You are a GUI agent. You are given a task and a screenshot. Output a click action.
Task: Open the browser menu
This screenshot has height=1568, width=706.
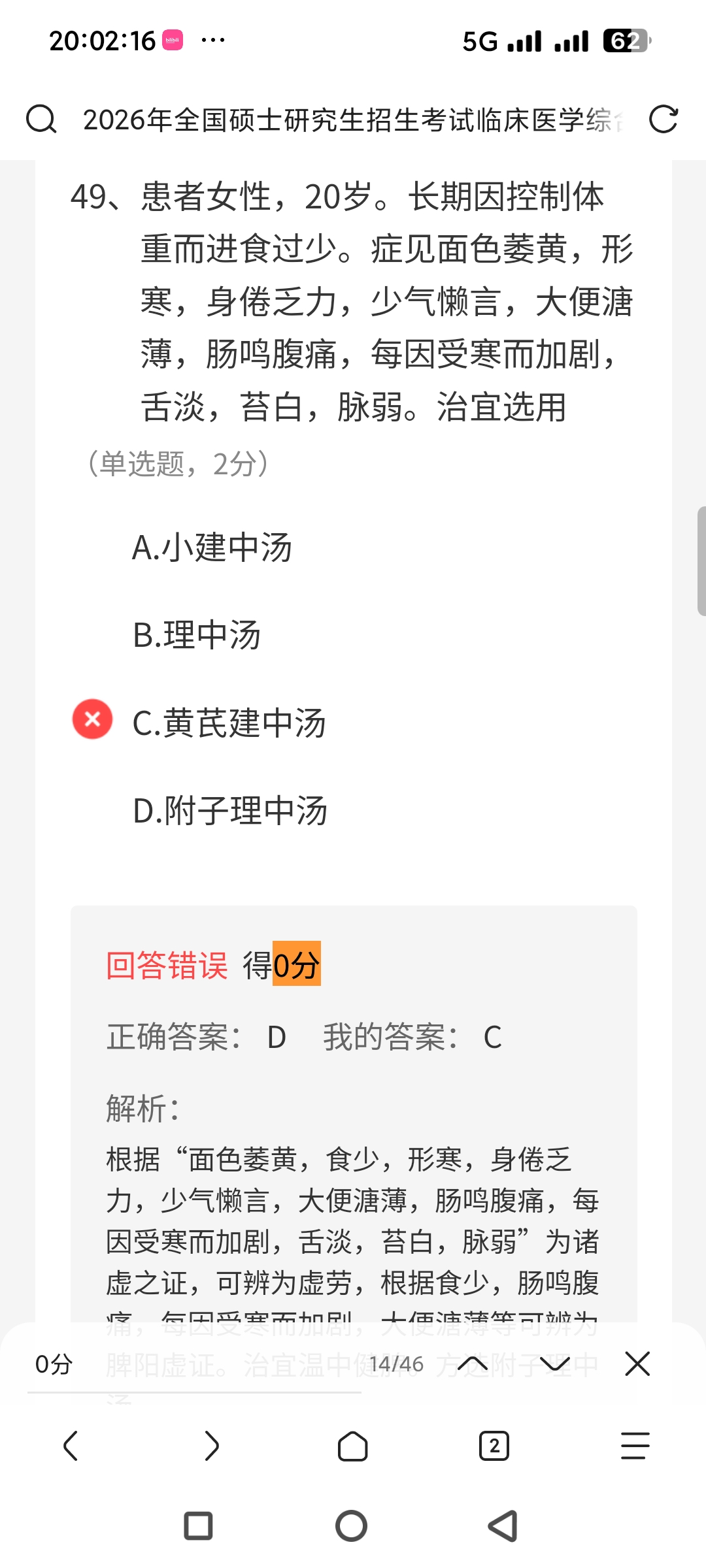pyautogui.click(x=635, y=1446)
